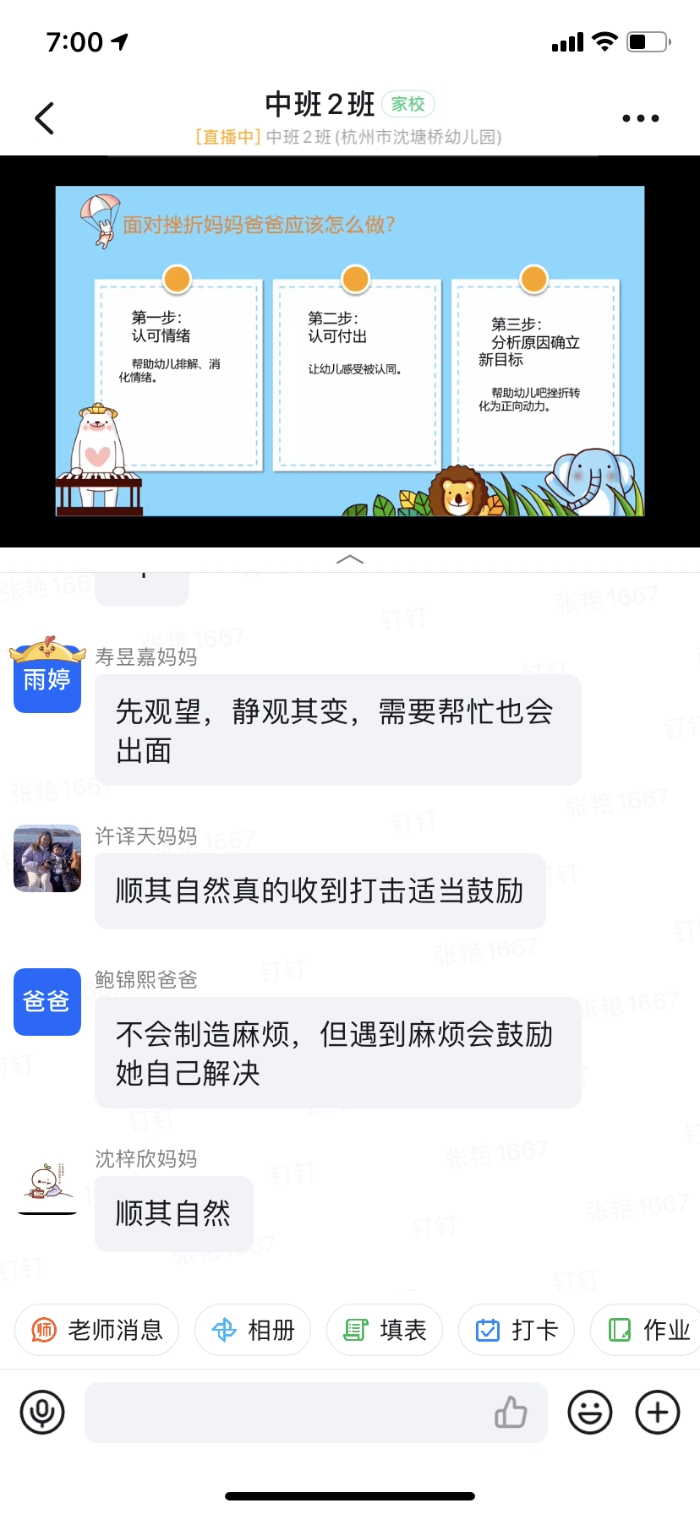Viewport: 700px width, 1514px height.
Task: Open the 相册 album chip
Action: click(x=253, y=1330)
